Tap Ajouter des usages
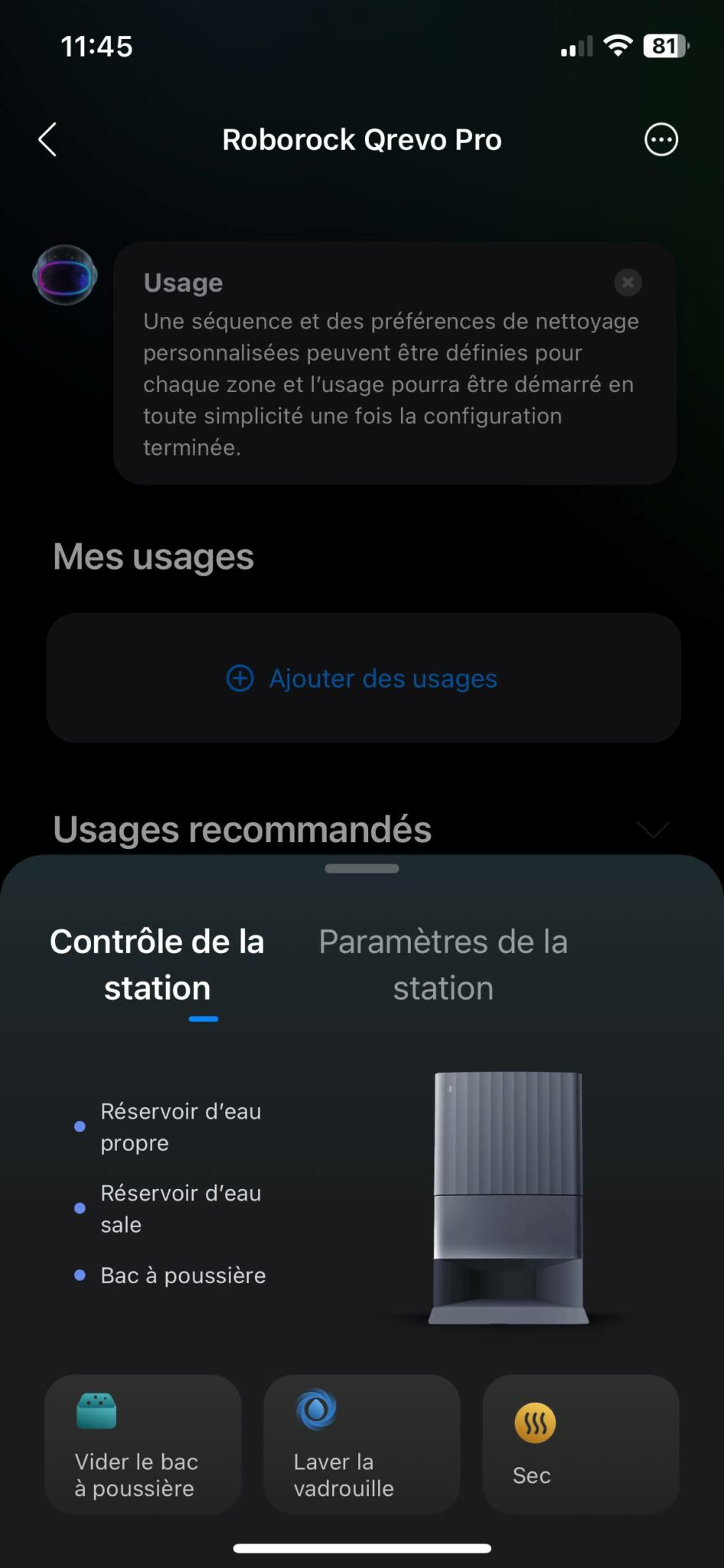Image resolution: width=724 pixels, height=1568 pixels. pyautogui.click(x=363, y=678)
